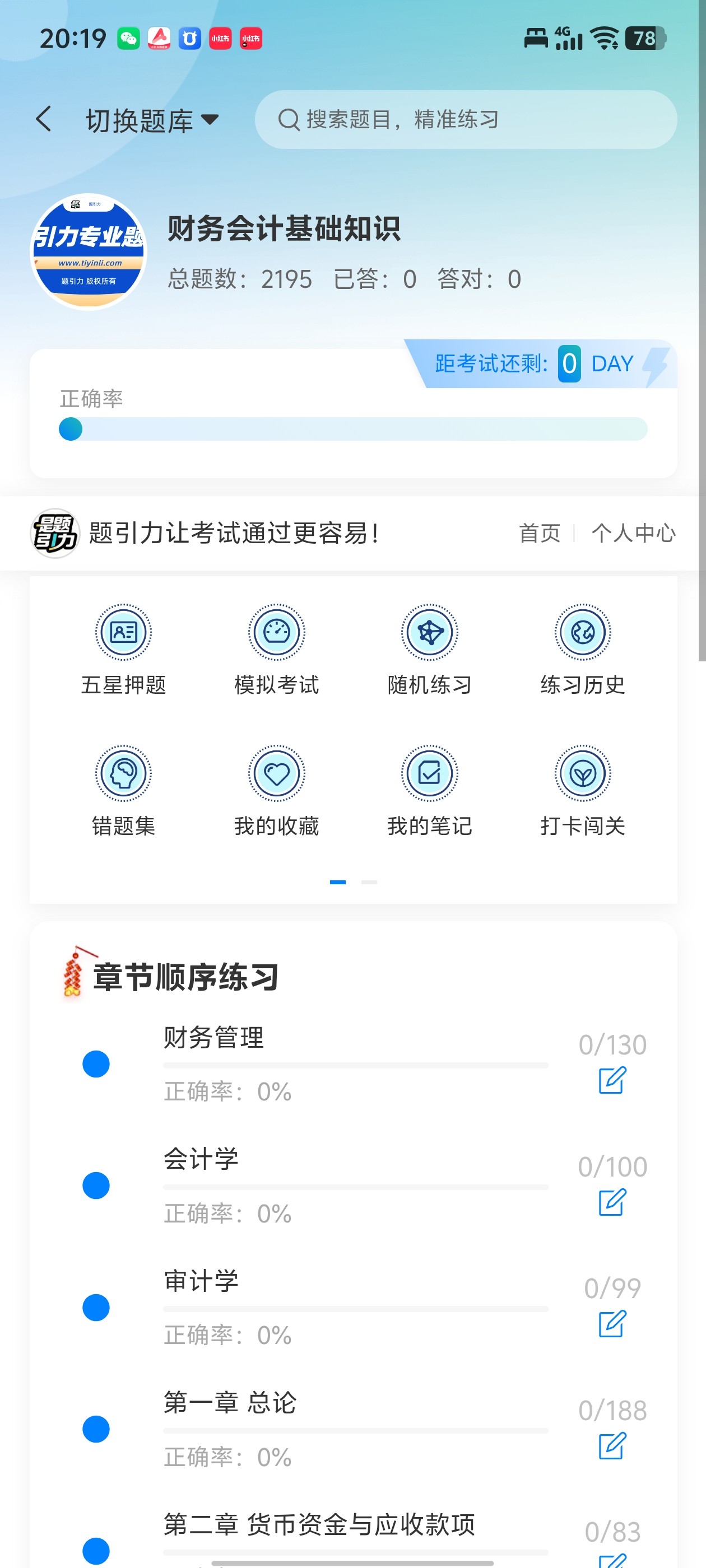Start practice icon for 会计学
The width and height of the screenshot is (706, 1568).
coord(611,1202)
